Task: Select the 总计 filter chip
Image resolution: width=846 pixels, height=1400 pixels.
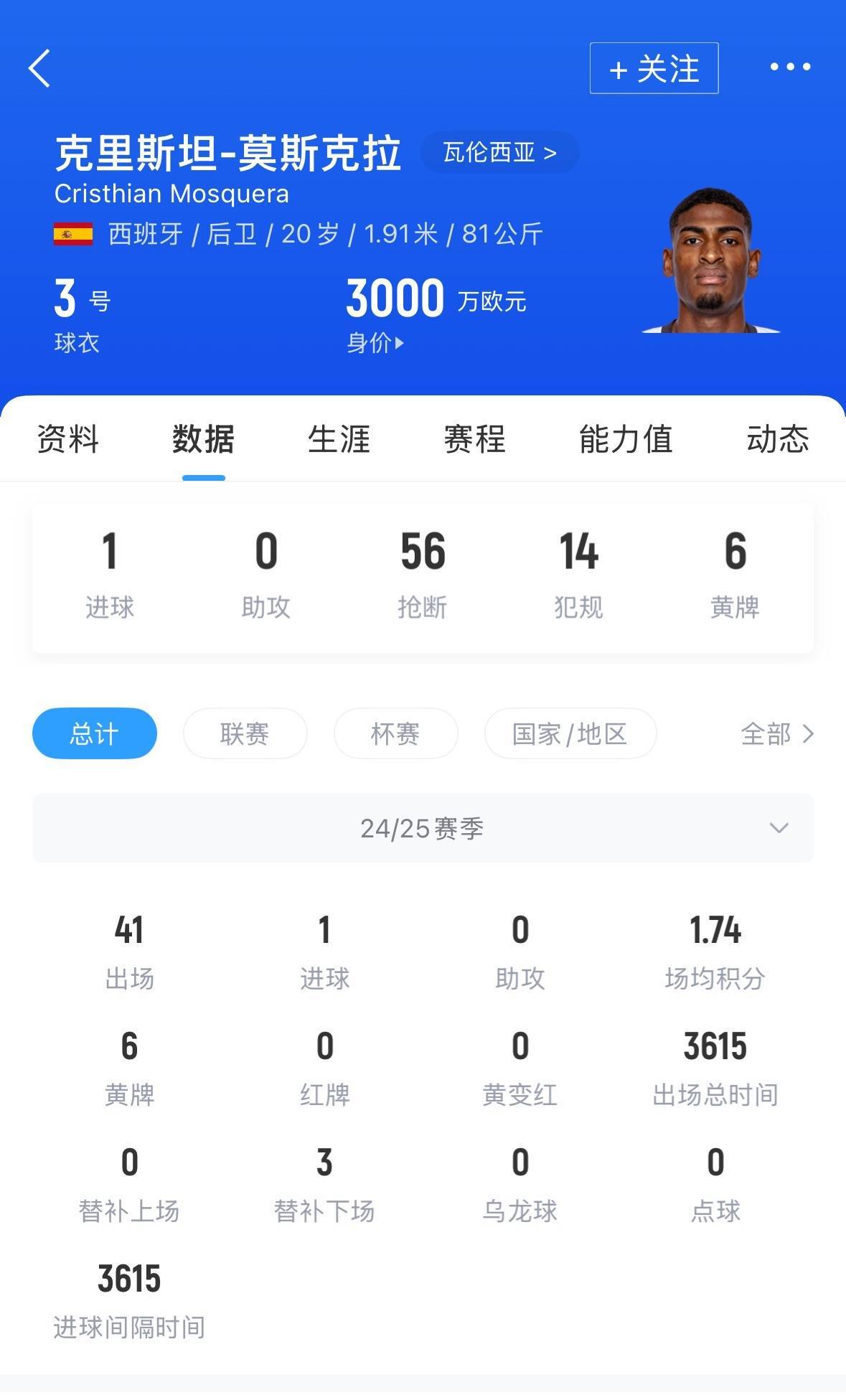Action: (x=95, y=733)
